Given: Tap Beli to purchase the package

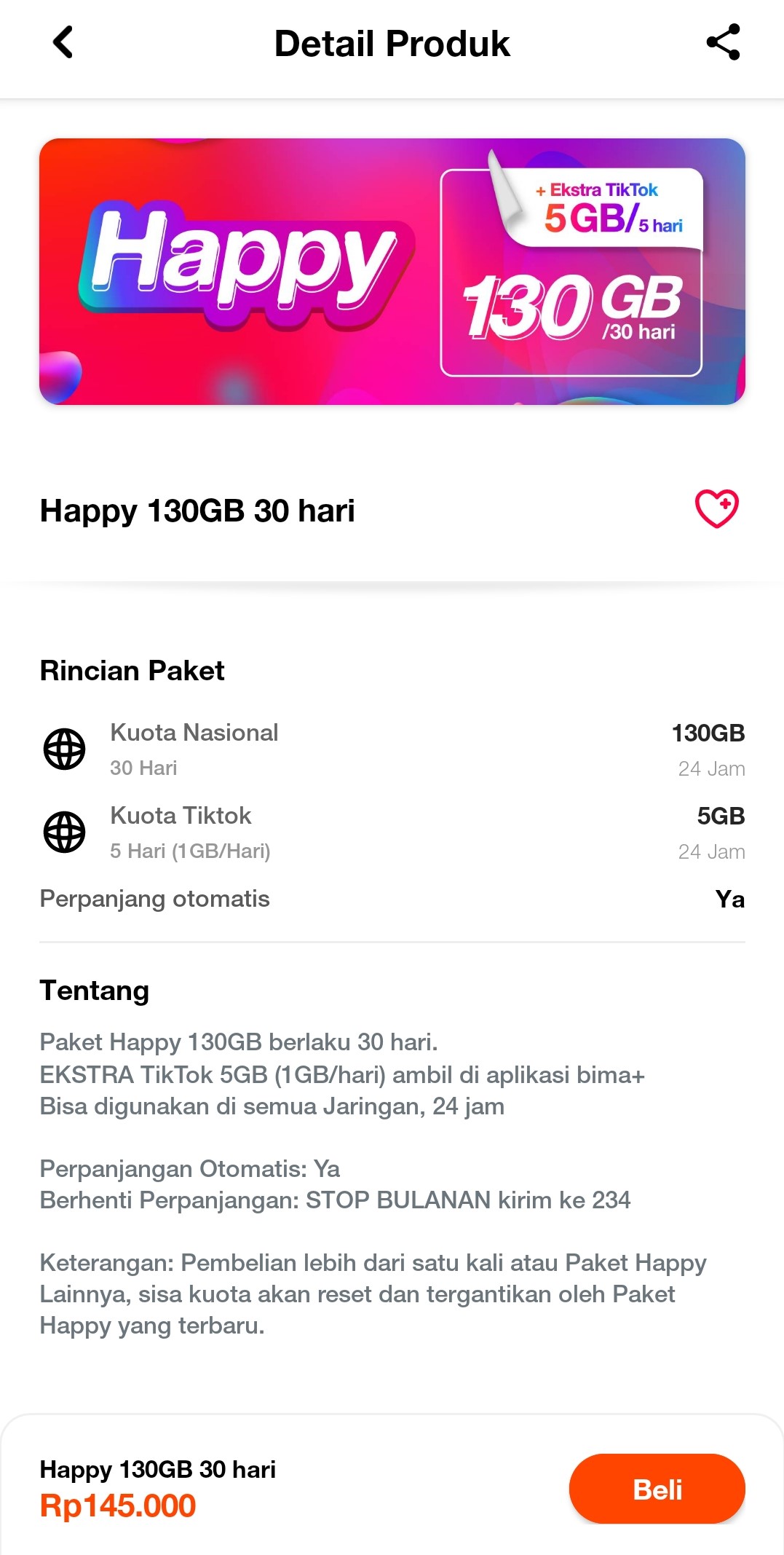Looking at the screenshot, I should 657,1489.
